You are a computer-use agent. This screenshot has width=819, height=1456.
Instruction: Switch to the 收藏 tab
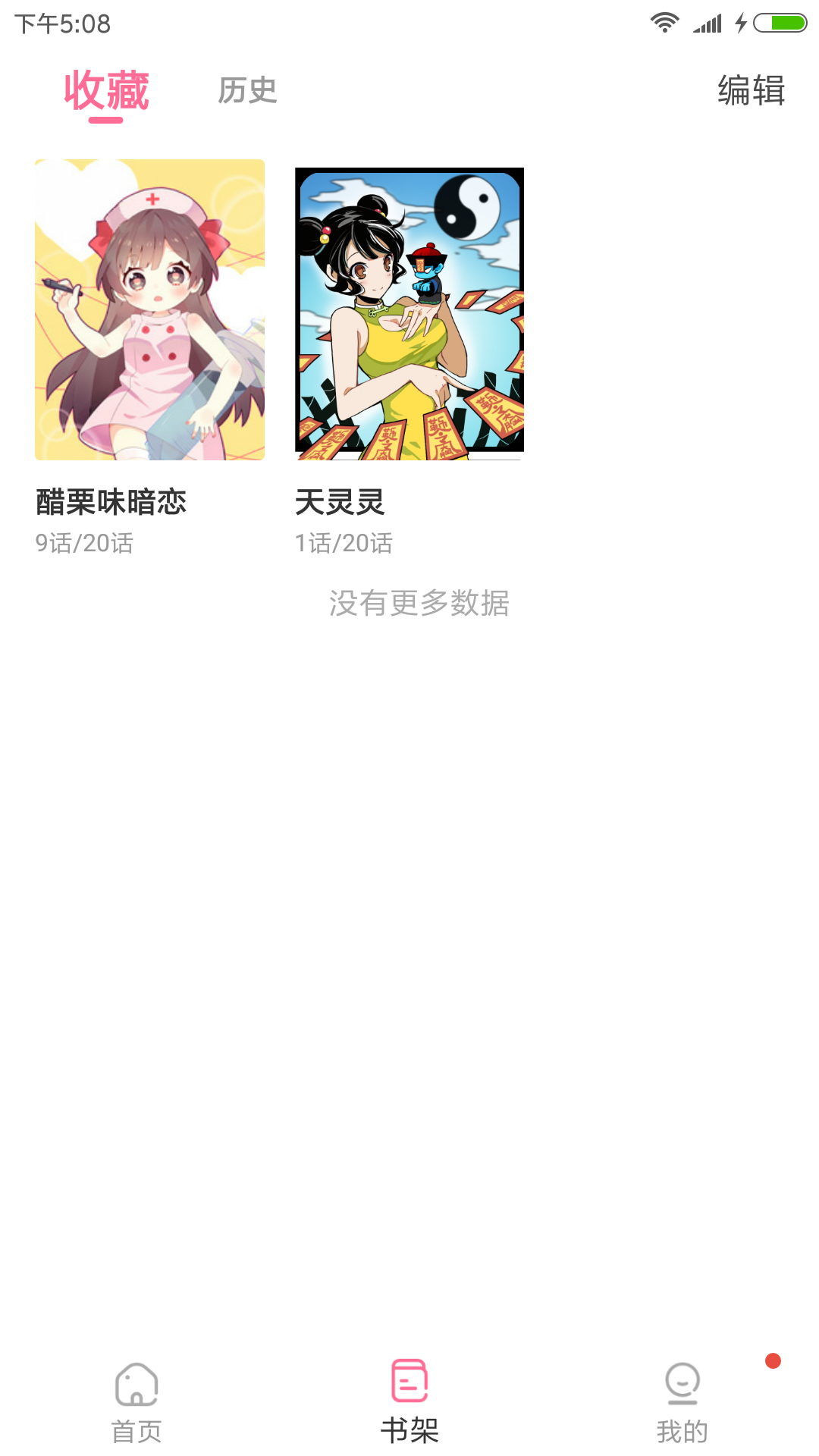pos(108,91)
